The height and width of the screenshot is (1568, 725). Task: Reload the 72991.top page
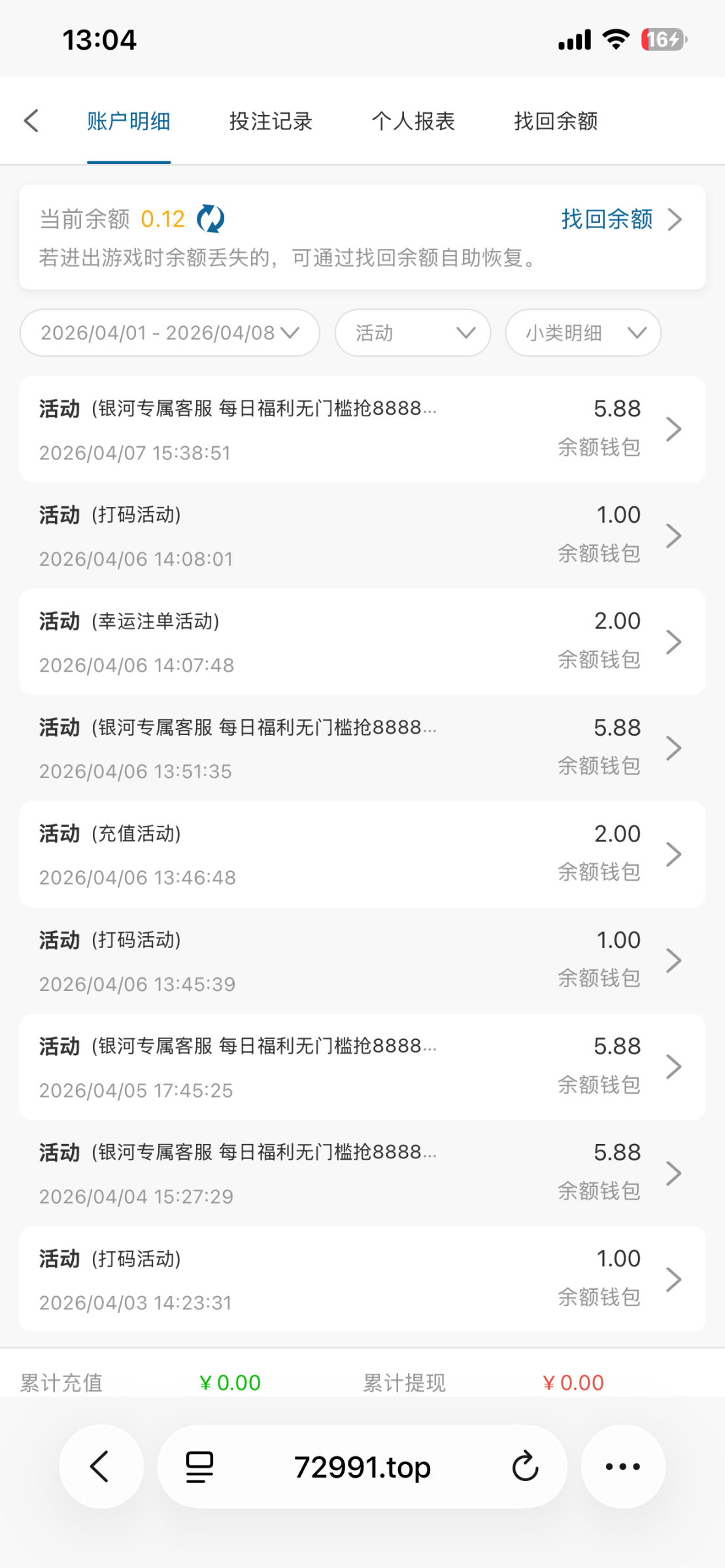tap(525, 1467)
